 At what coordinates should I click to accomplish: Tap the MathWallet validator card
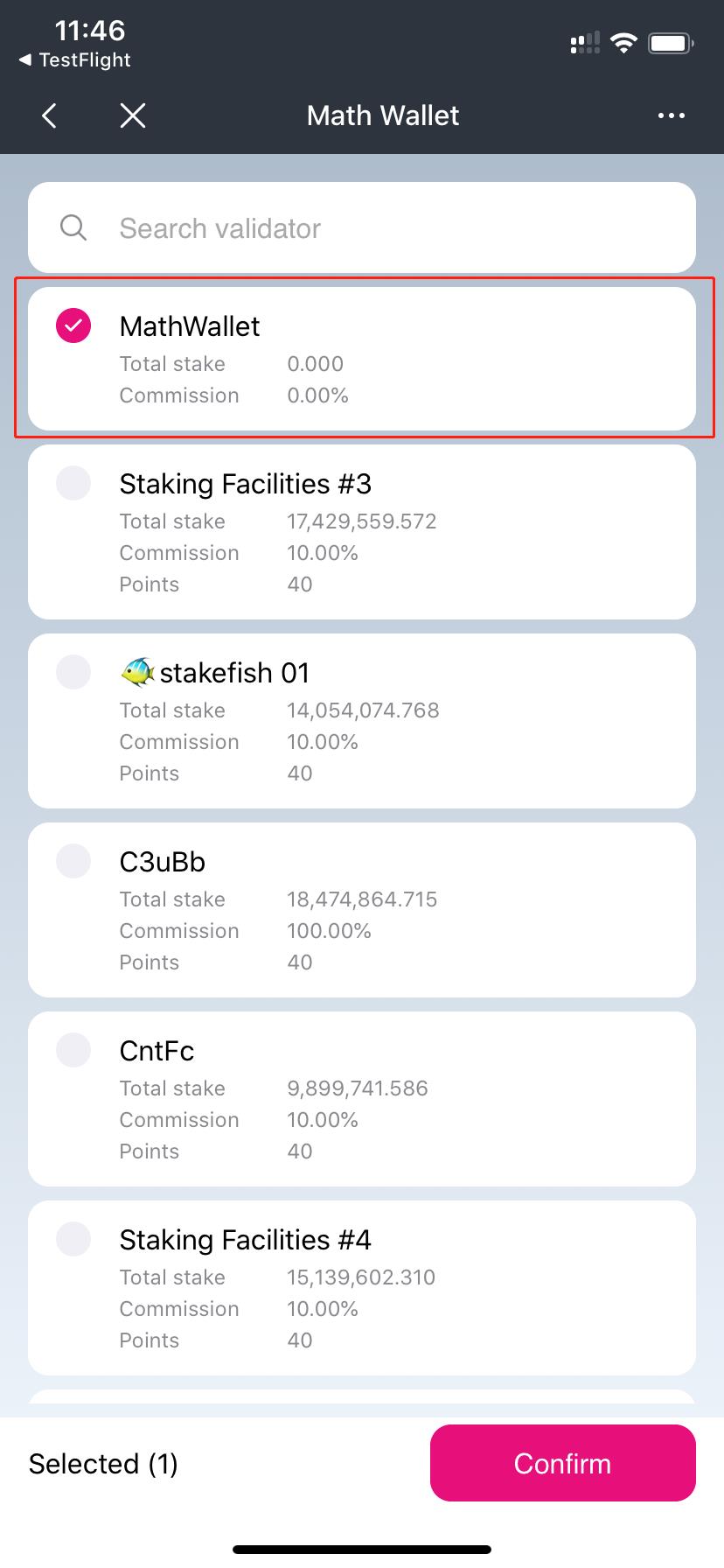[x=361, y=359]
